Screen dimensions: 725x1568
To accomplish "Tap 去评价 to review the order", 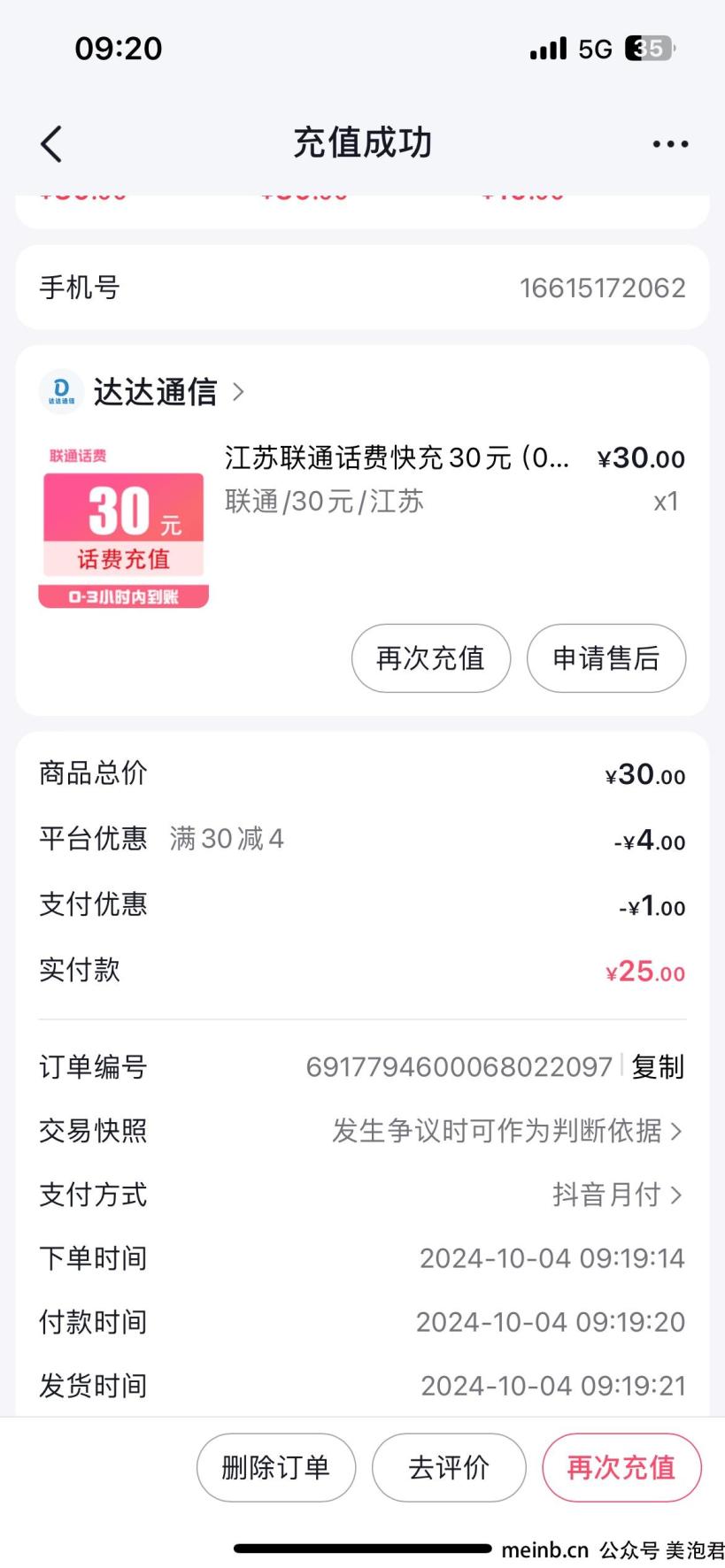I will click(x=449, y=1468).
